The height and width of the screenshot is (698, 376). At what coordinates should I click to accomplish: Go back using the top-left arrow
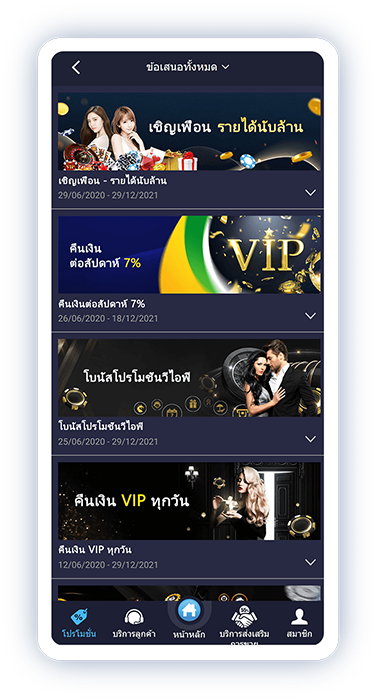(x=76, y=68)
